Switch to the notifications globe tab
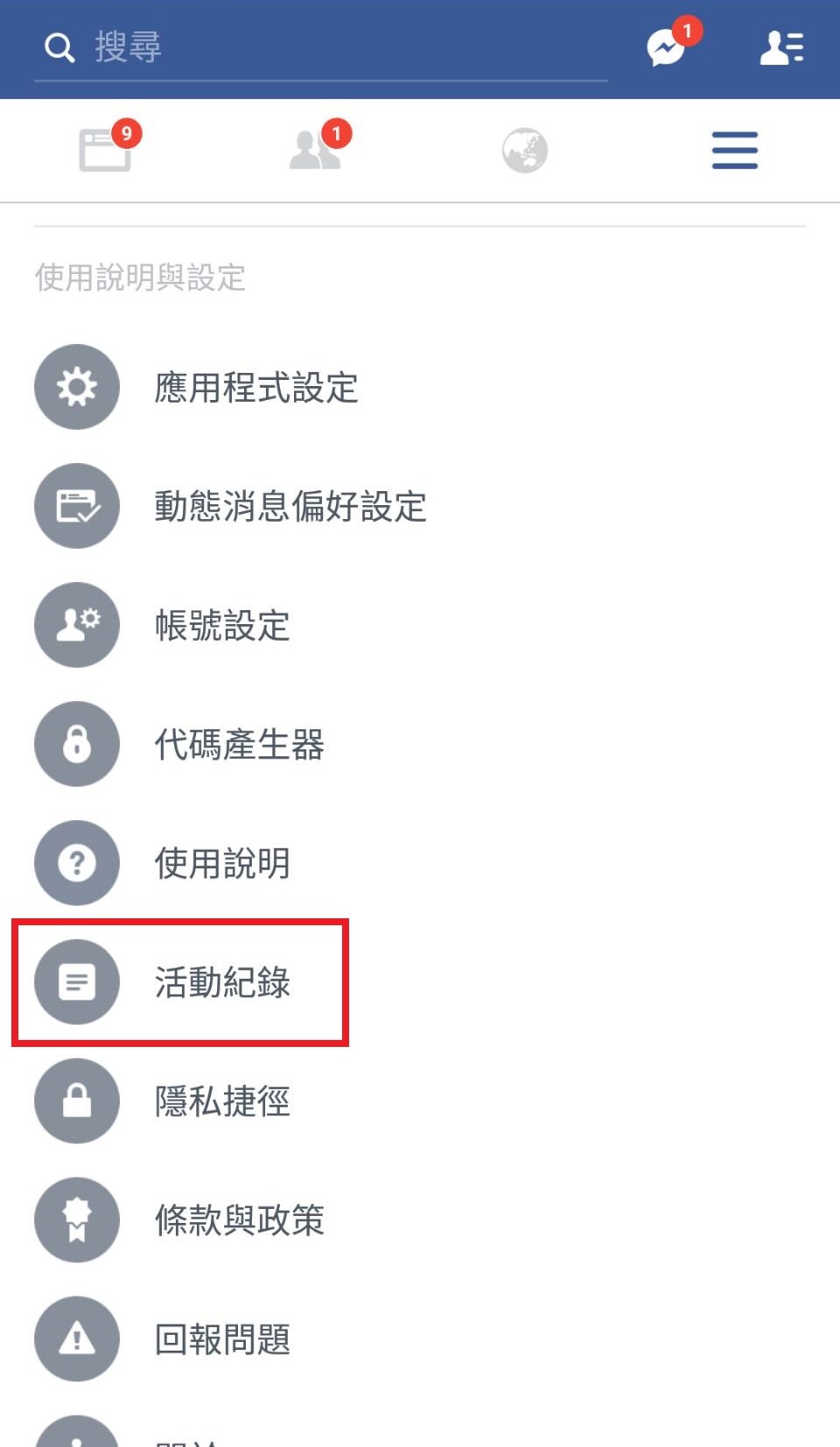 [x=525, y=151]
